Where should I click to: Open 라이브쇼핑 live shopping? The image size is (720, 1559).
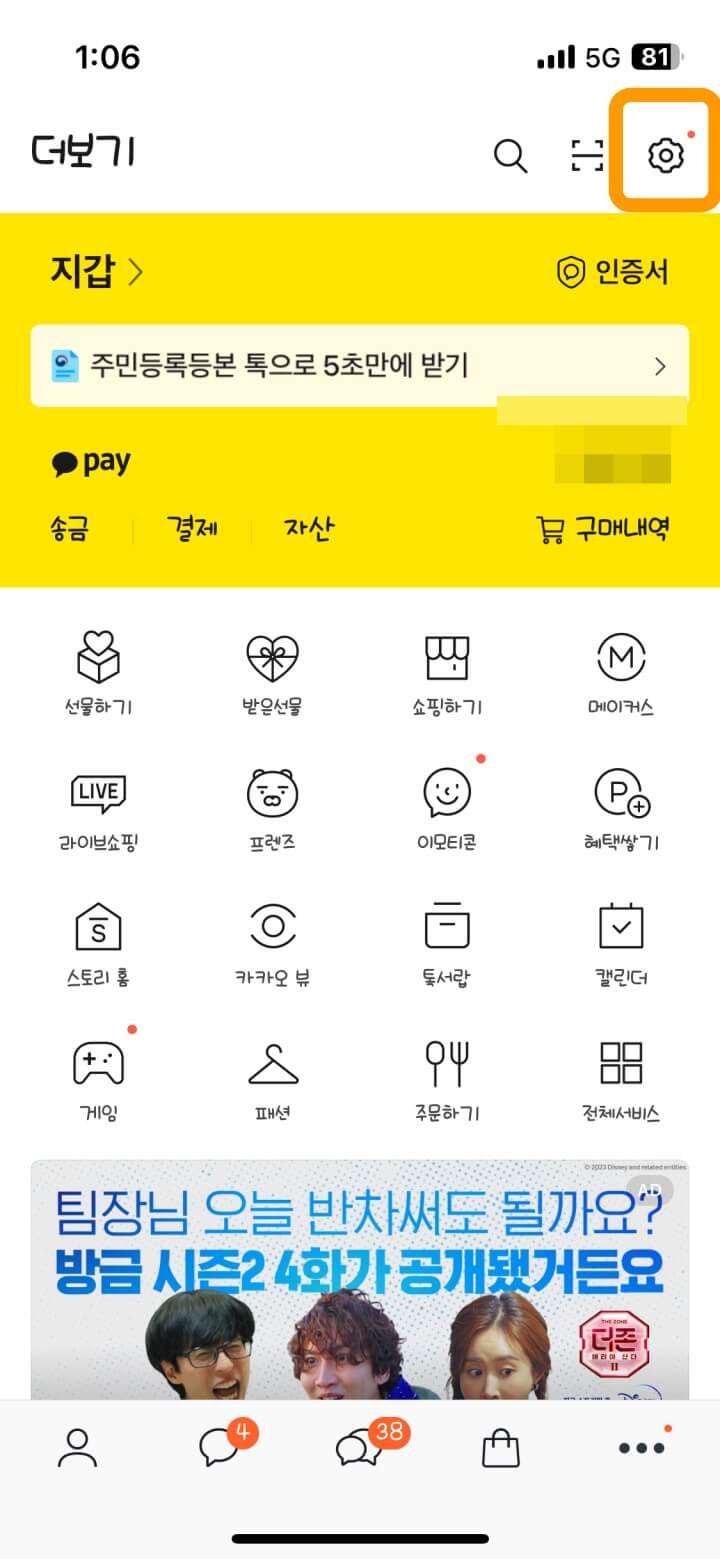(100, 805)
